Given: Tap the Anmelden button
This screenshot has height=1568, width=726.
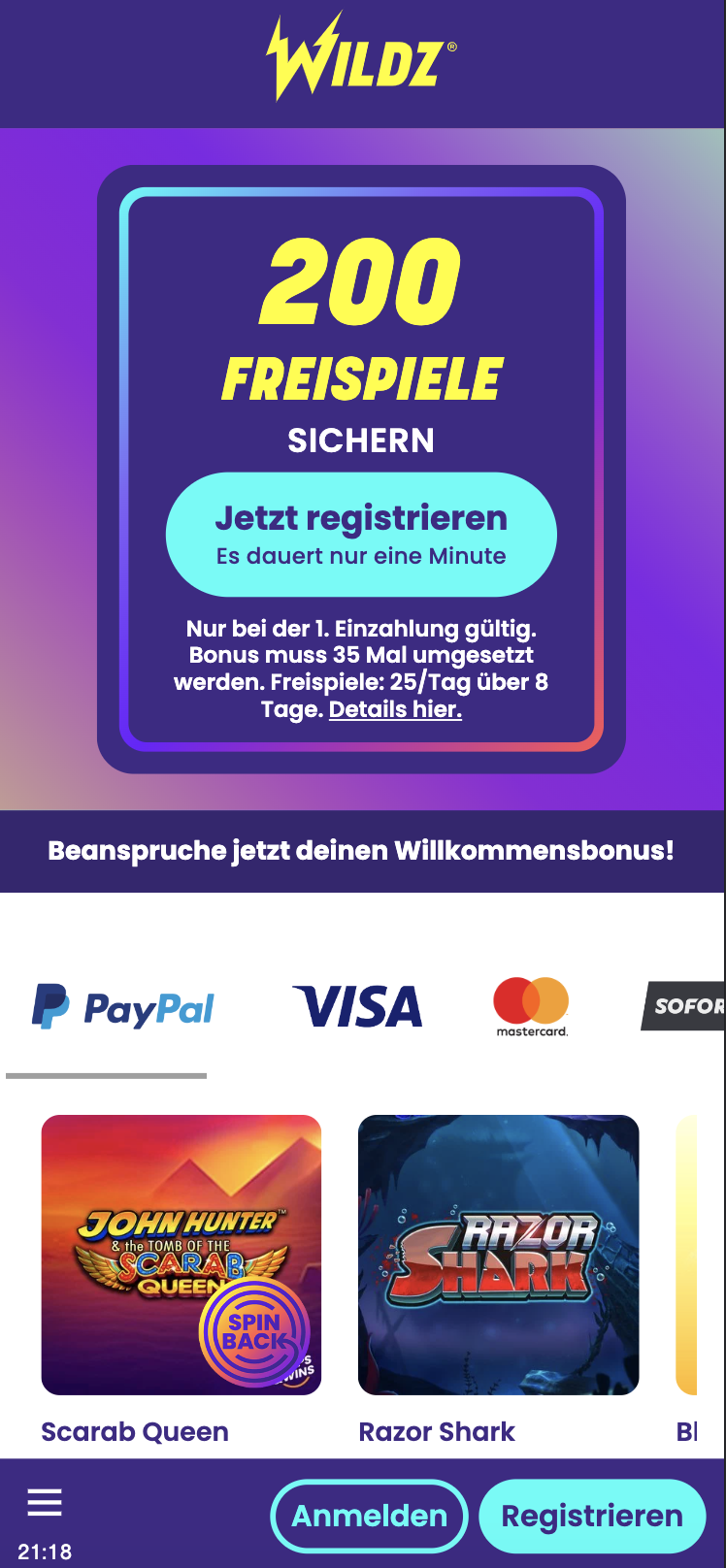Looking at the screenshot, I should (x=369, y=1516).
